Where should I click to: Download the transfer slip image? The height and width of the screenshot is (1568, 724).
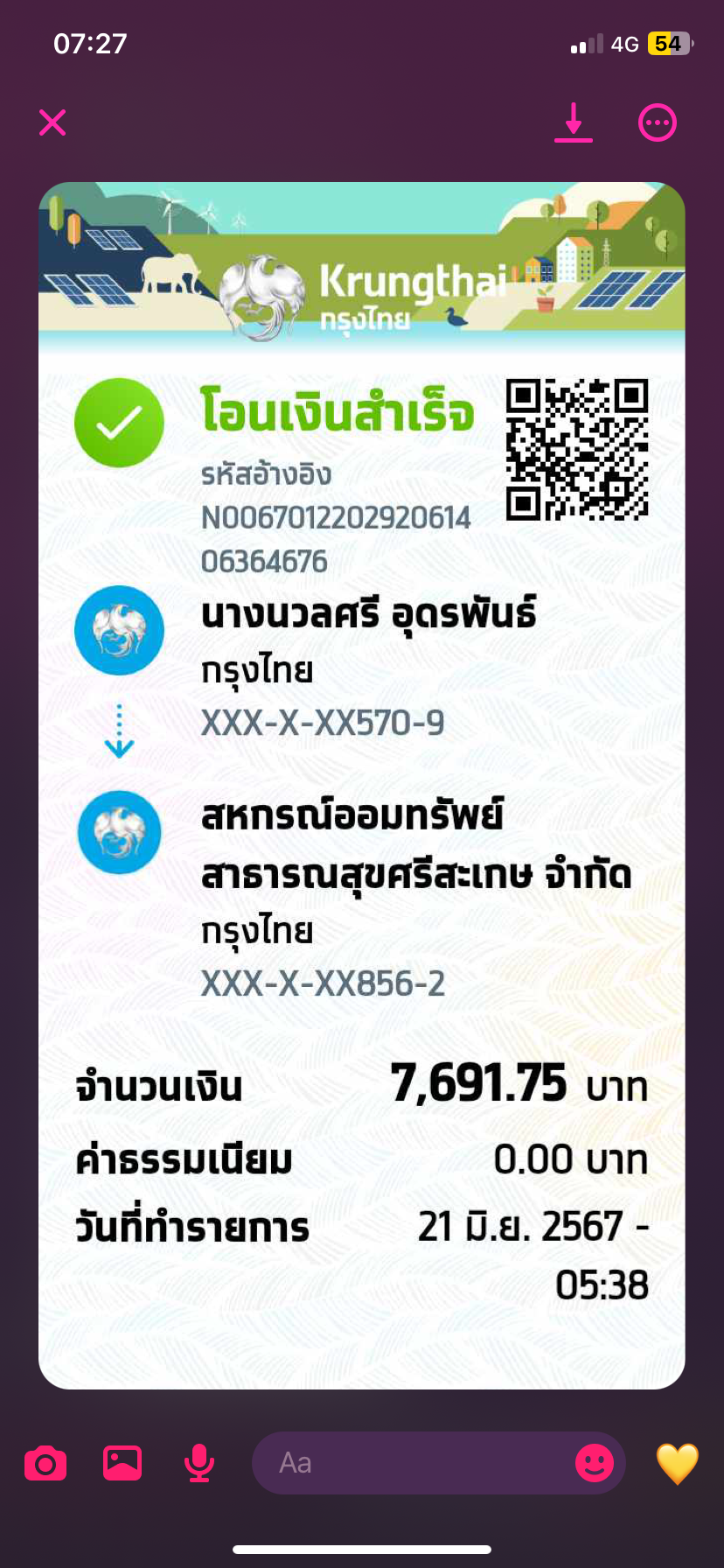(574, 122)
